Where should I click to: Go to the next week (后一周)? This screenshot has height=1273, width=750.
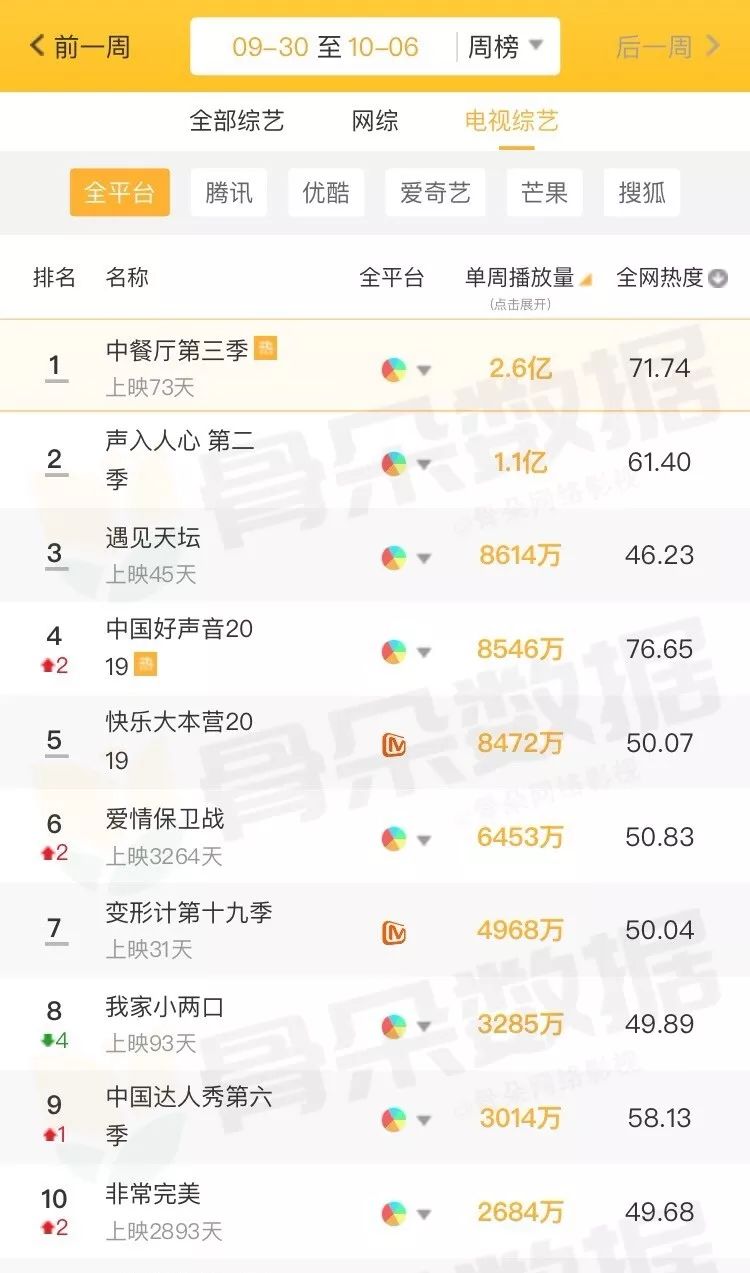(668, 46)
